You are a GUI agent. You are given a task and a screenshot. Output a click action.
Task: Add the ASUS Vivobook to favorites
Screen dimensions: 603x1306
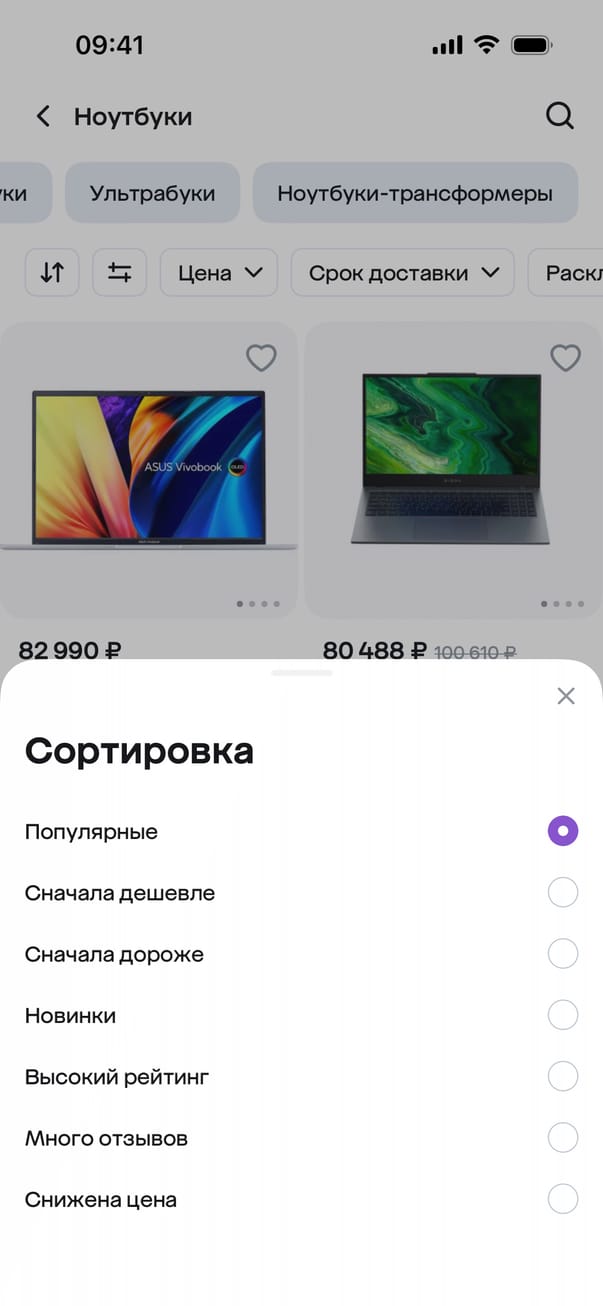tap(261, 357)
